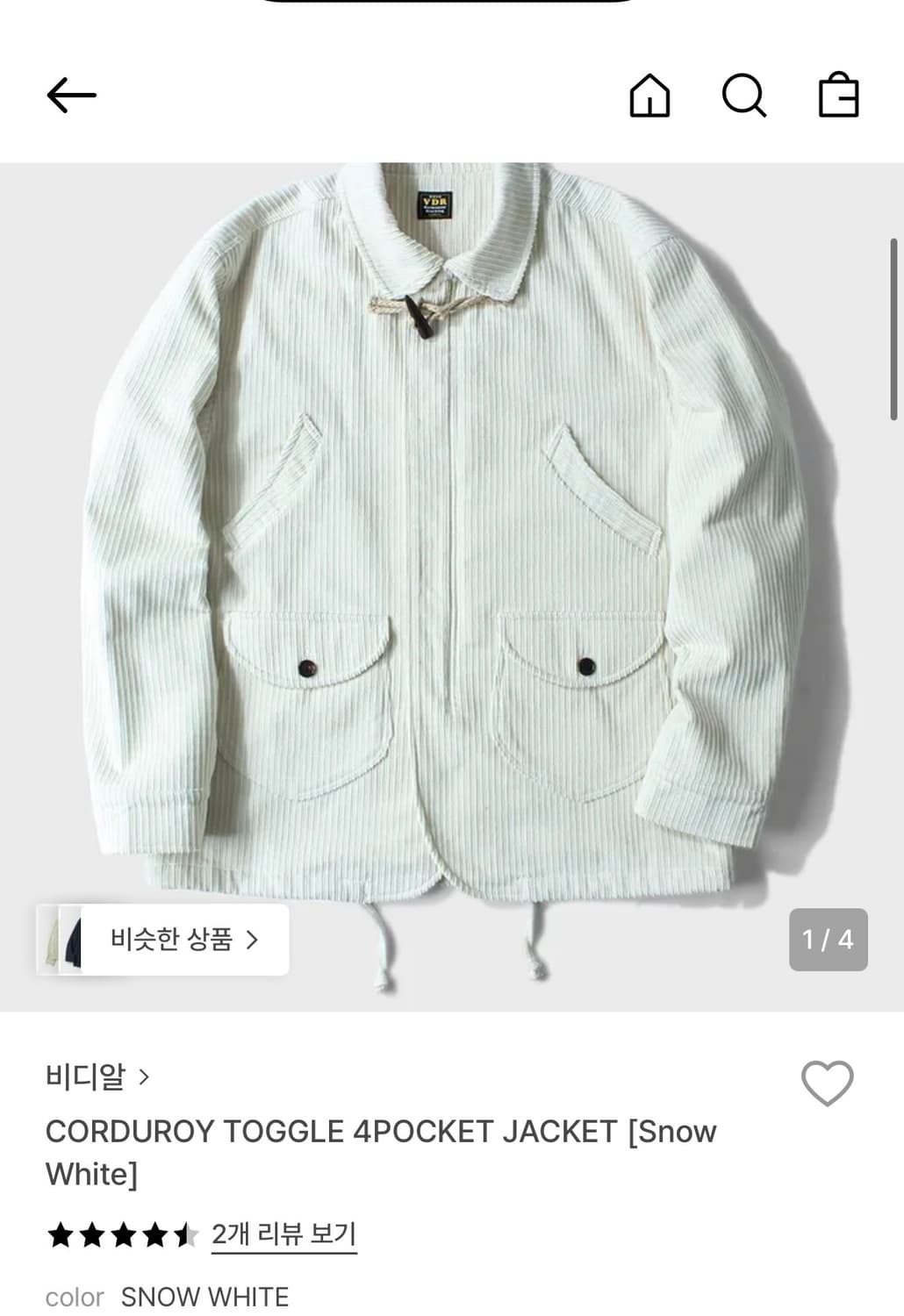The image size is (904, 1316).
Task: Toggle the wishlist heart for this product
Action: pyautogui.click(x=825, y=1084)
